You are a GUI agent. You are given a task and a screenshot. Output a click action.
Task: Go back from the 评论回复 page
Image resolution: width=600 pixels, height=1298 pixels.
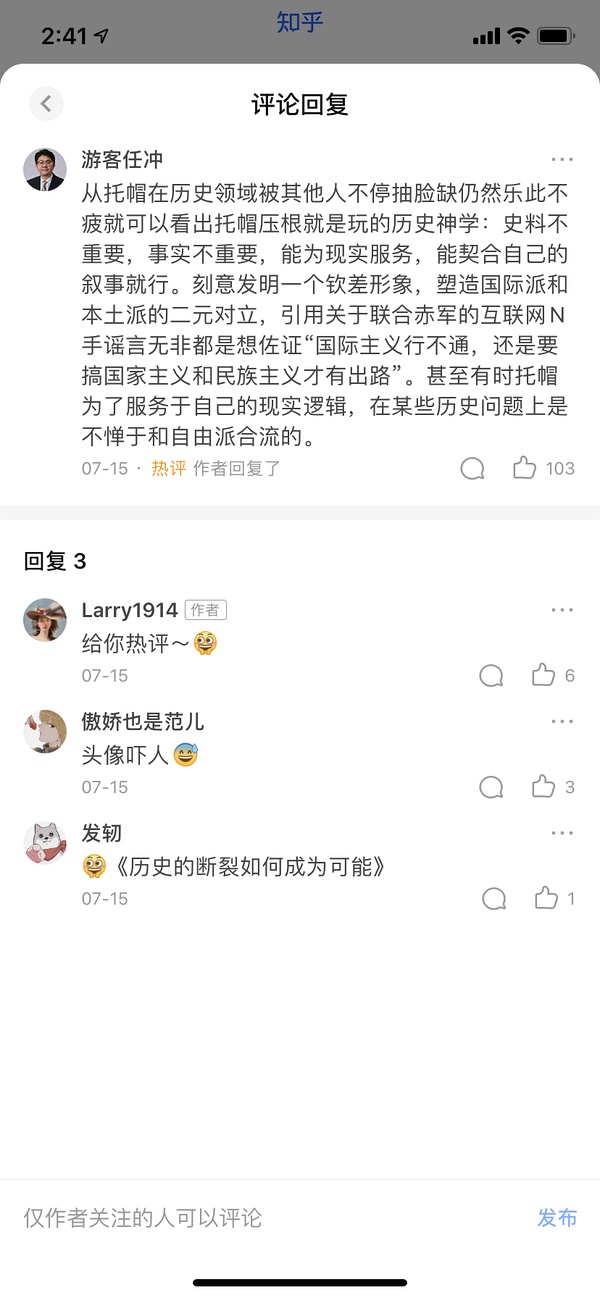[x=46, y=103]
